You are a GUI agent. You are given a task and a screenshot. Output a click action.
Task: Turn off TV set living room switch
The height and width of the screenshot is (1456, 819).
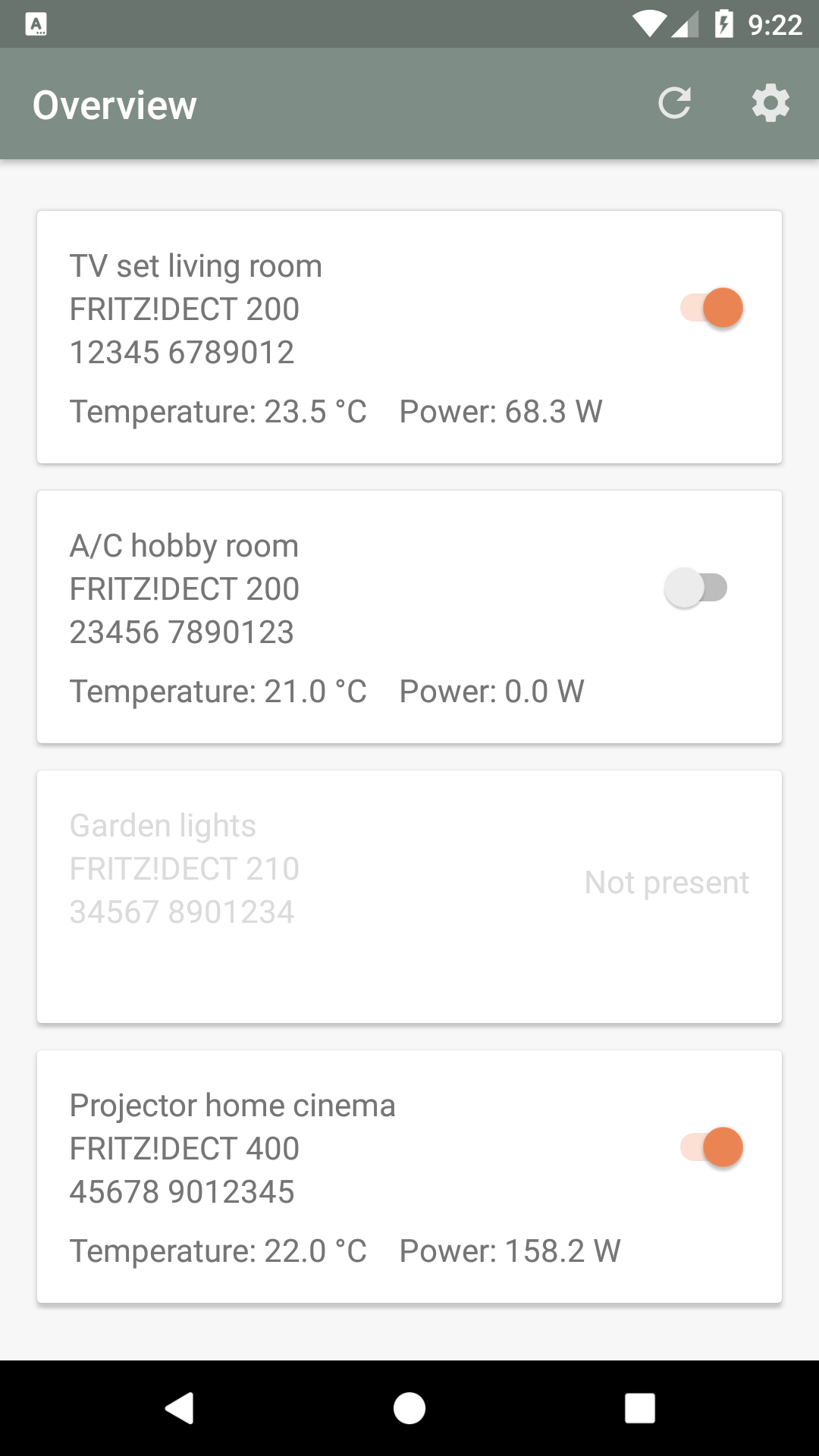711,308
